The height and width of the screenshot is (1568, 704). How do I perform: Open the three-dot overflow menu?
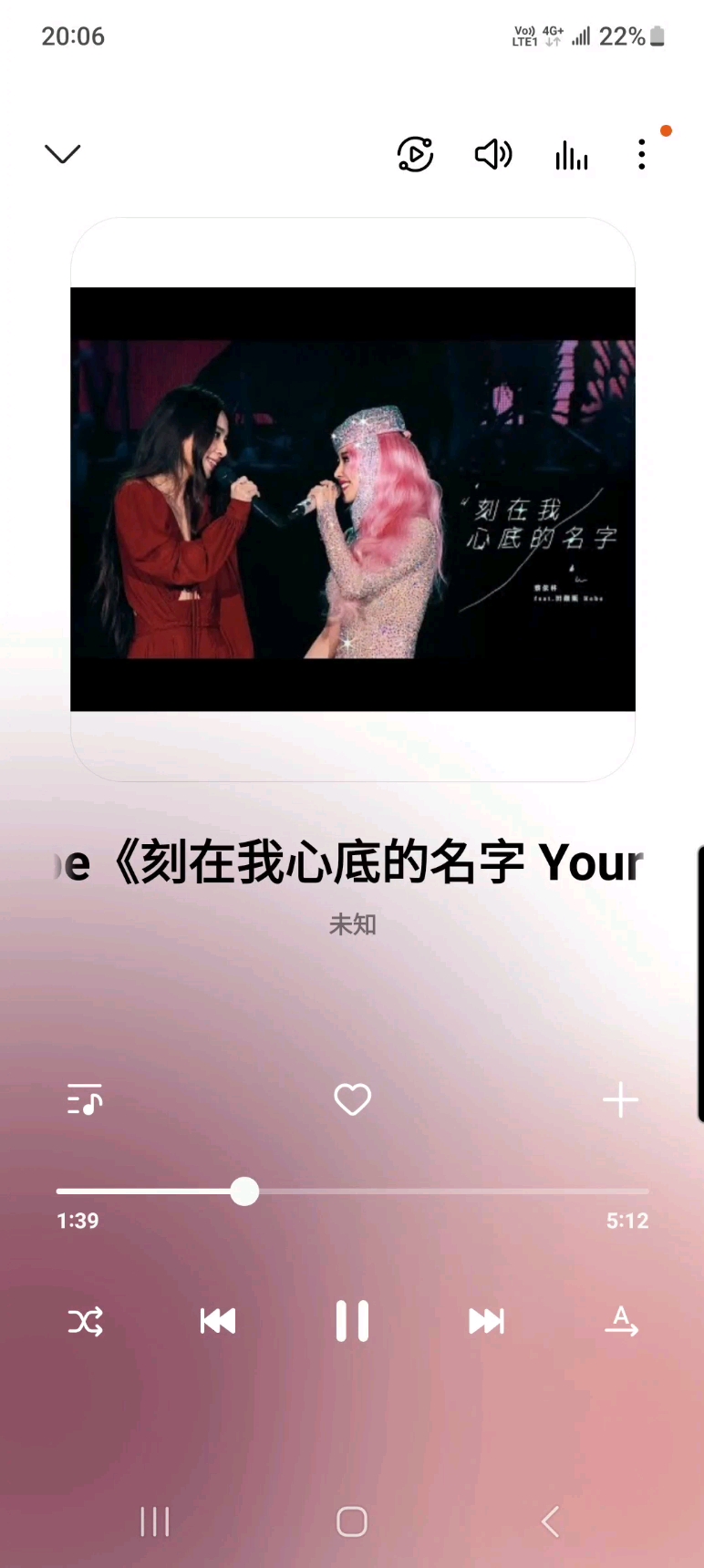pyautogui.click(x=642, y=154)
